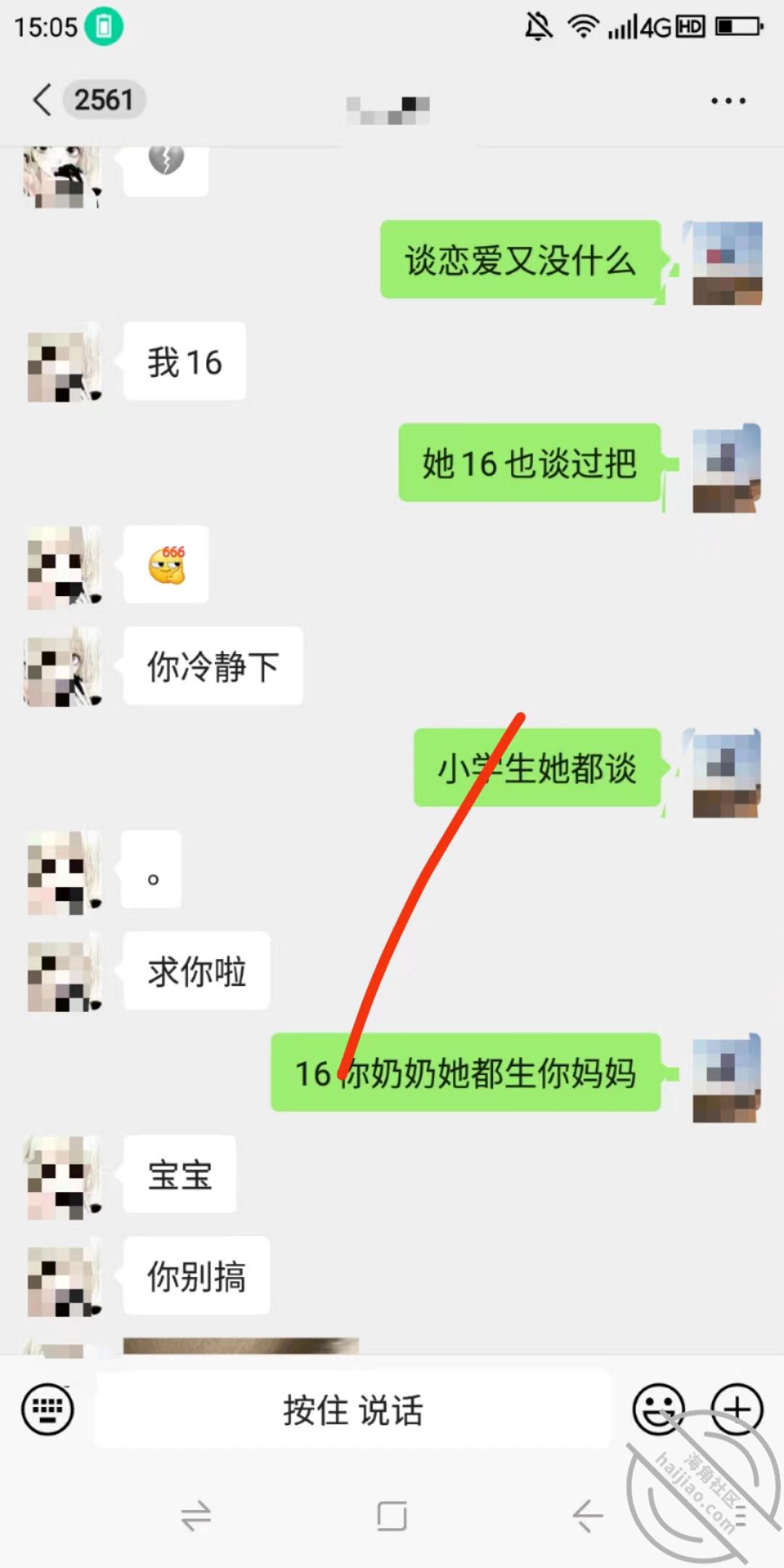This screenshot has width=784, height=1568.
Task: Go back to the chat list
Action: pyautogui.click(x=42, y=99)
